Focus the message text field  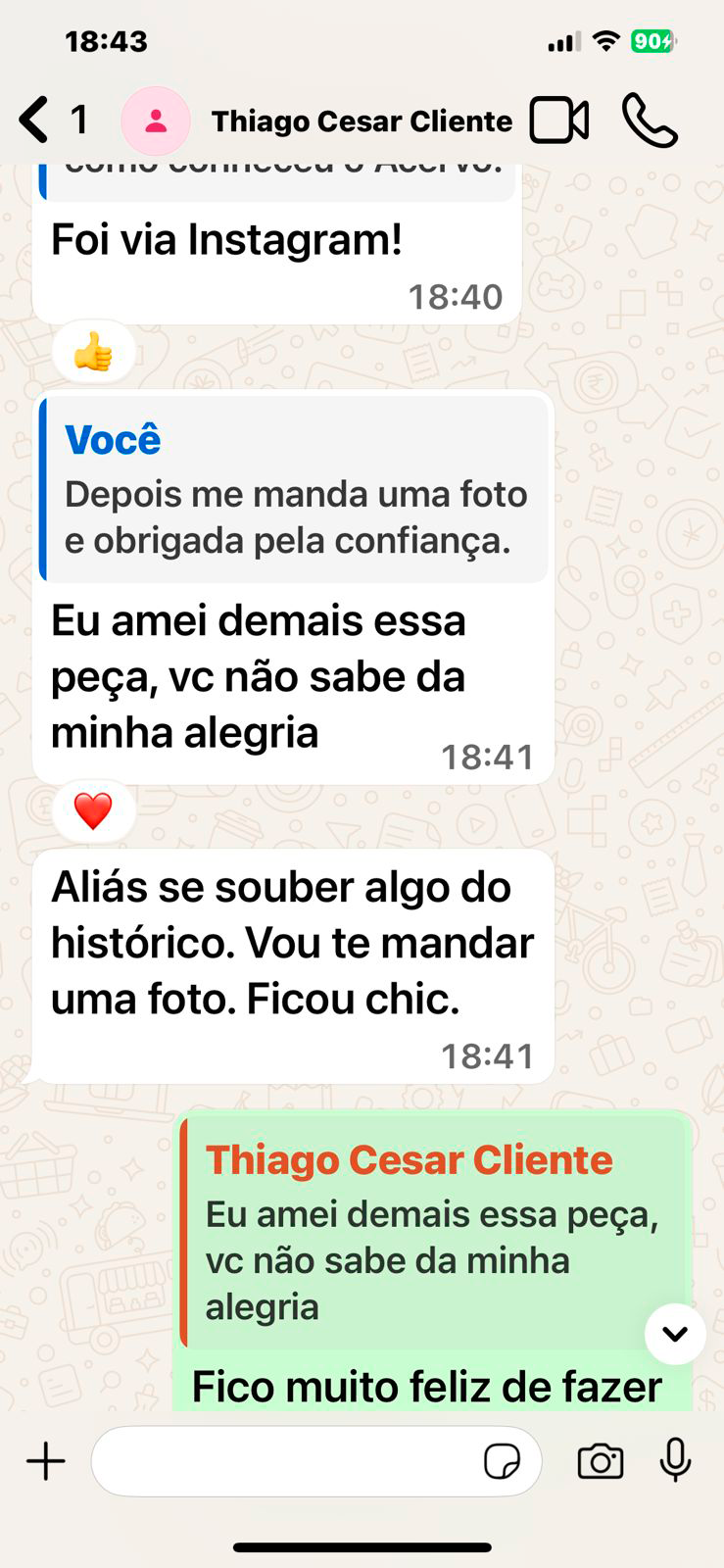pyautogui.click(x=284, y=1461)
